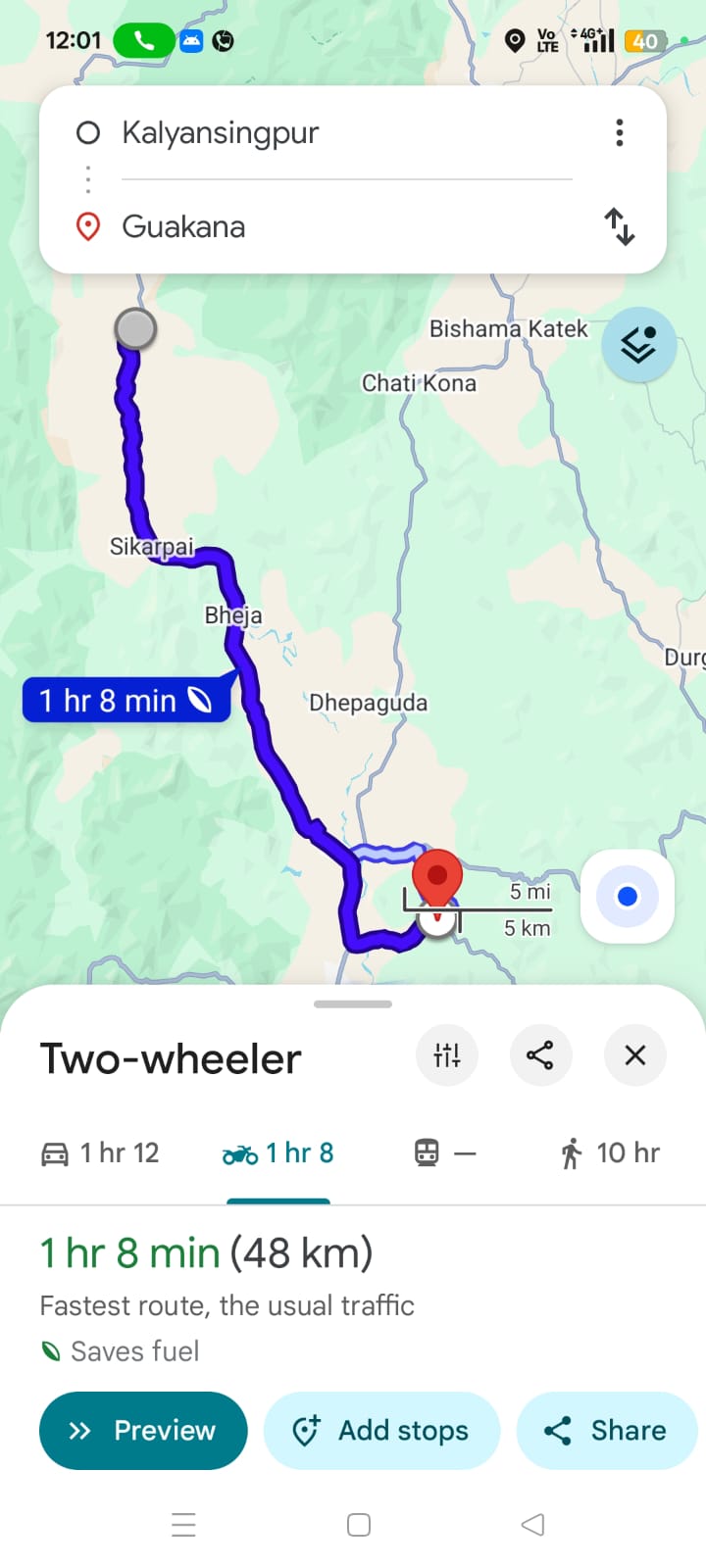Tap the Add stops chip
This screenshot has width=706, height=1568.
(381, 1431)
